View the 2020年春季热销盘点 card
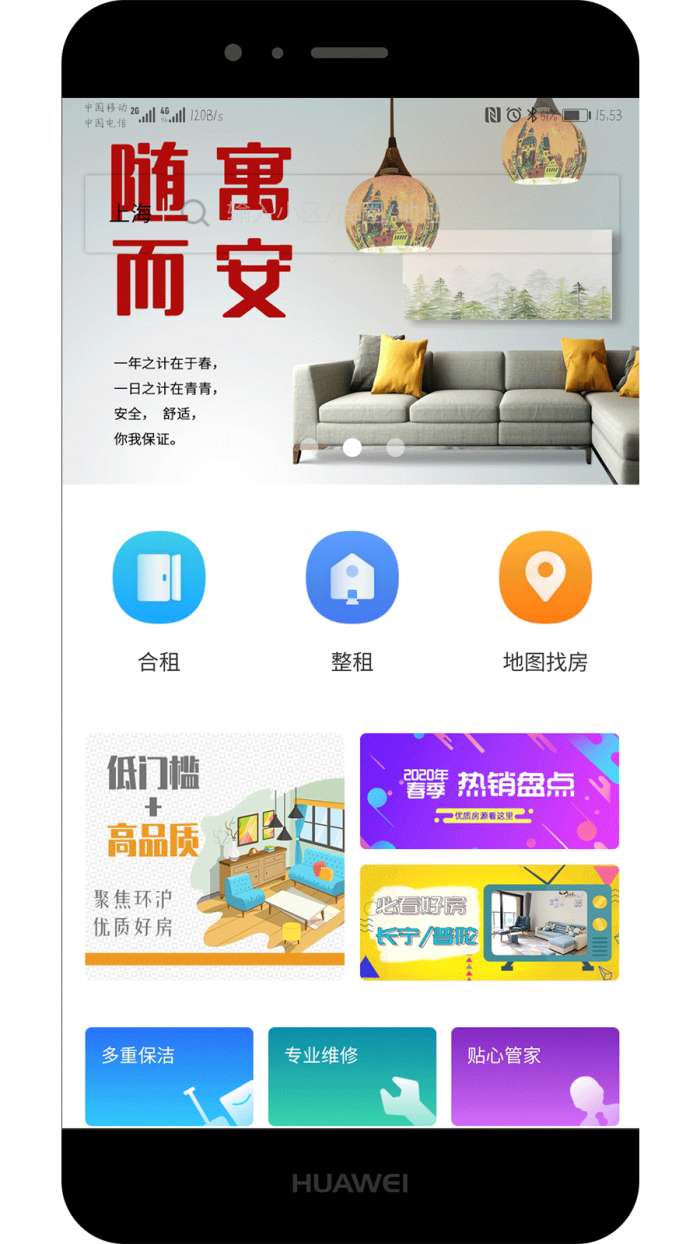Image resolution: width=700 pixels, height=1244 pixels. click(489, 790)
